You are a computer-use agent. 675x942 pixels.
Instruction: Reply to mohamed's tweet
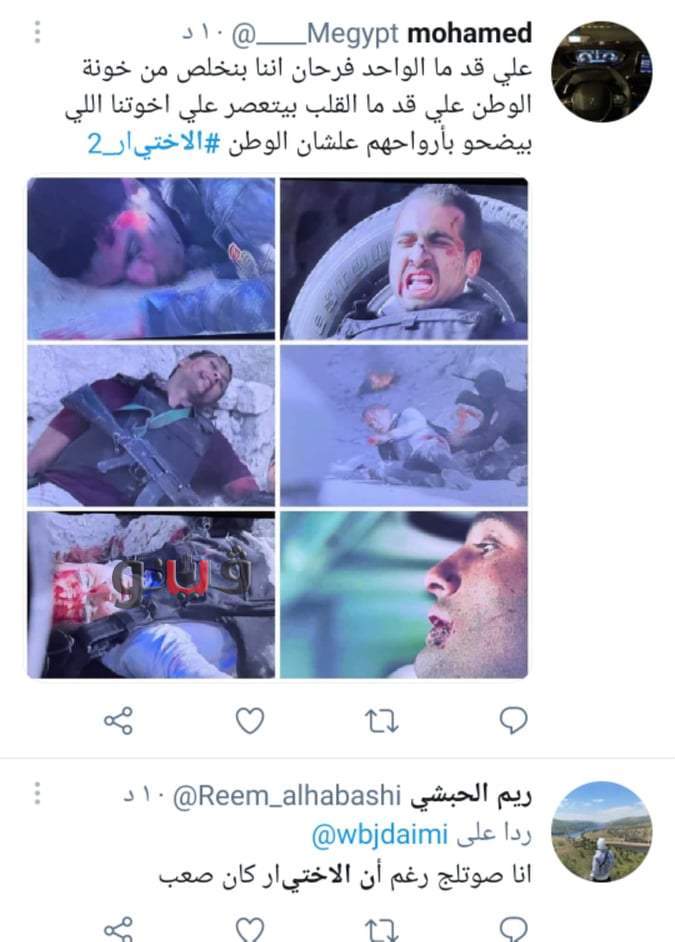(512, 719)
